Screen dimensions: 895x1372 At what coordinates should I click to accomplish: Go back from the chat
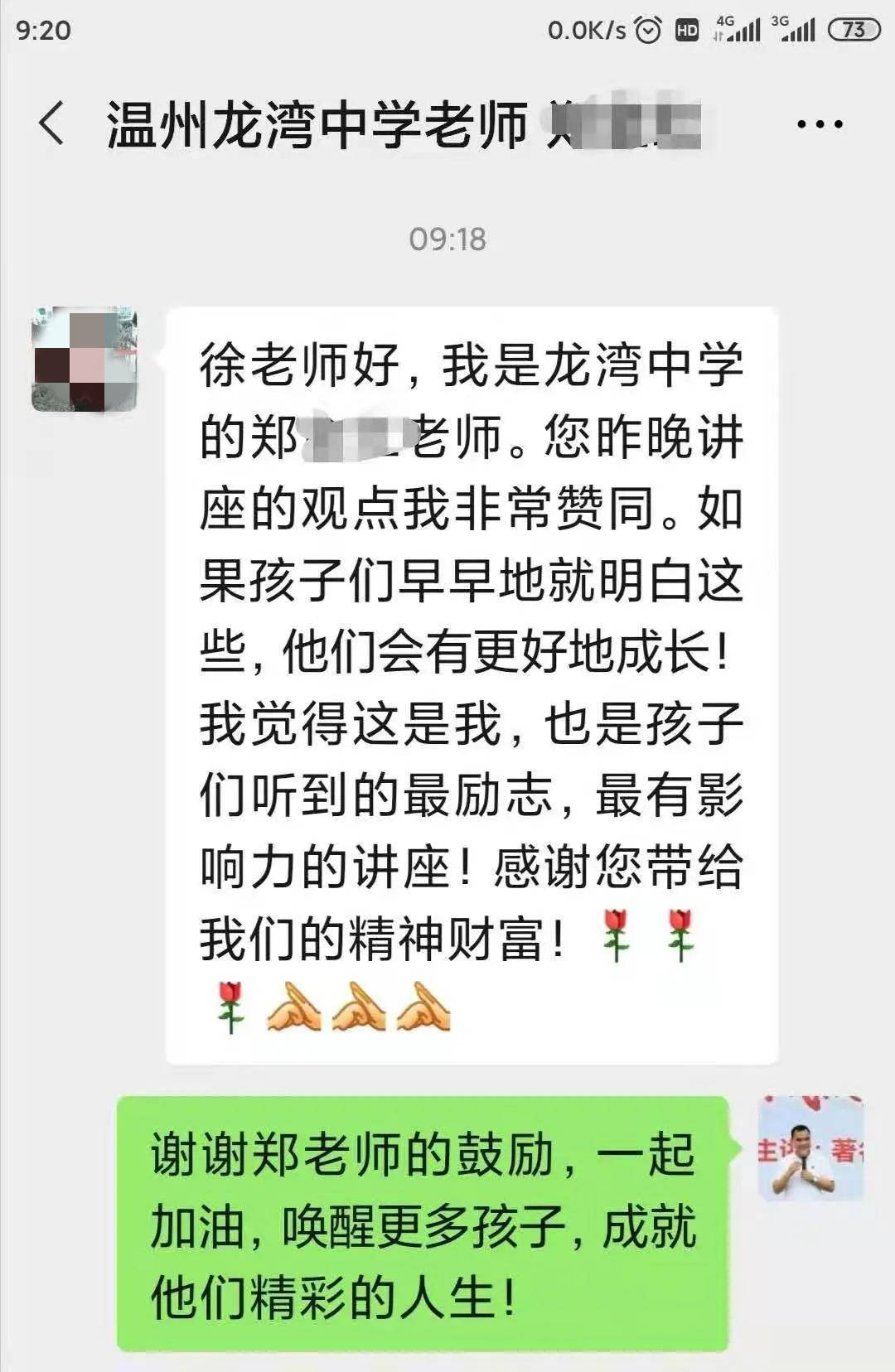[51, 124]
